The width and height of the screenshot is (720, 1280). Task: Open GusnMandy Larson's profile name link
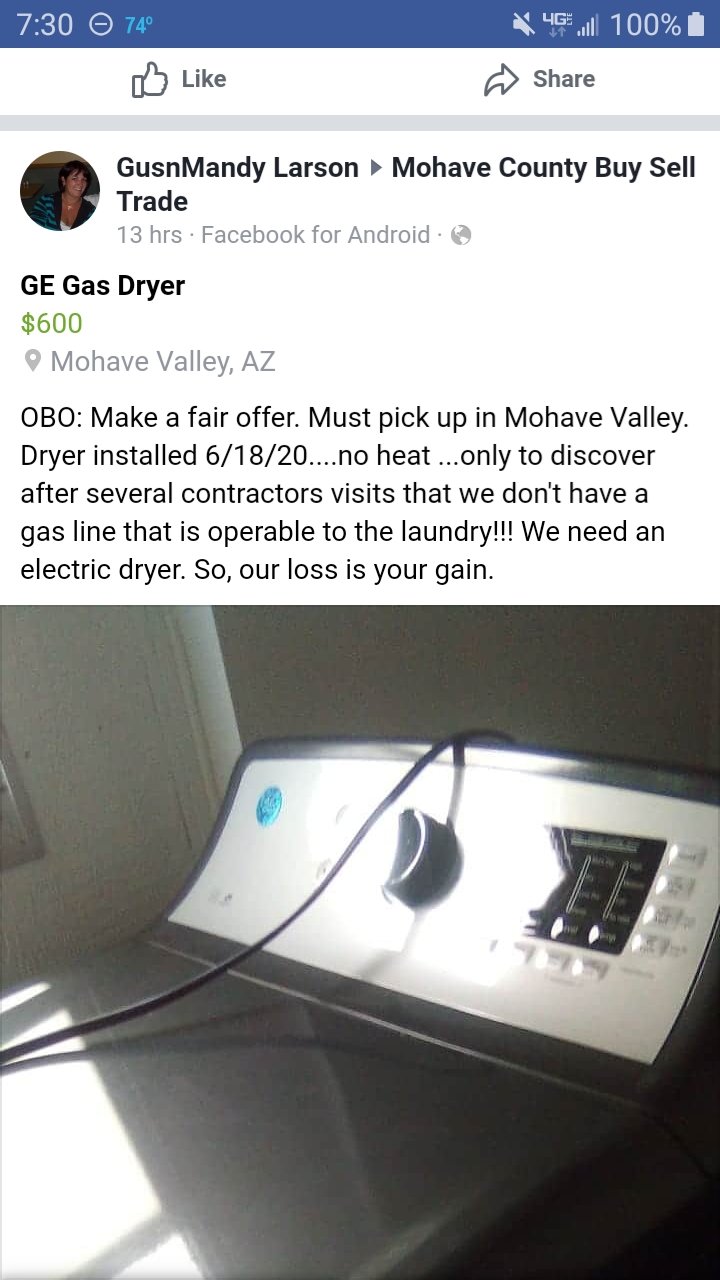[237, 168]
